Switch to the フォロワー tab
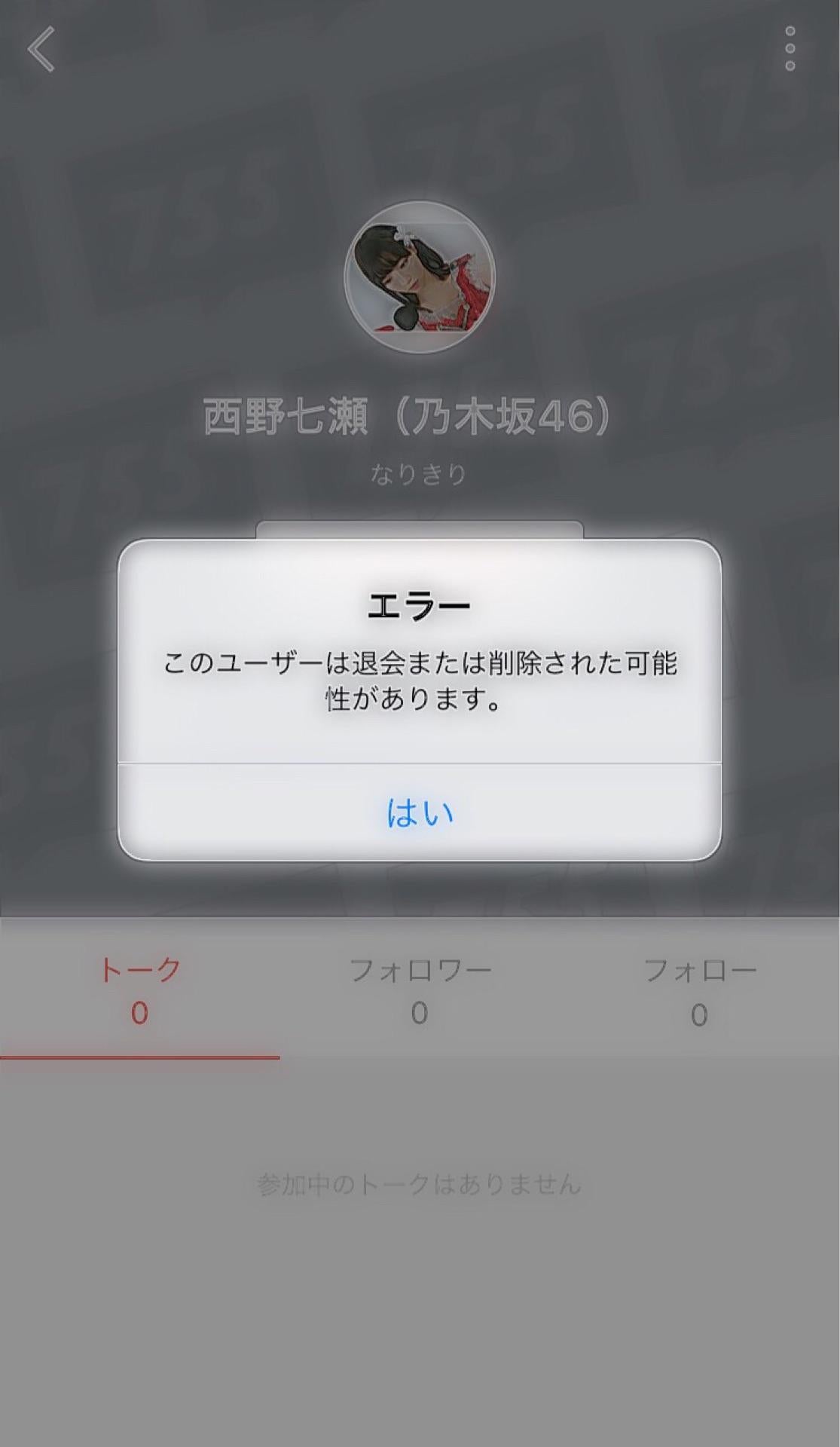 [x=420, y=972]
